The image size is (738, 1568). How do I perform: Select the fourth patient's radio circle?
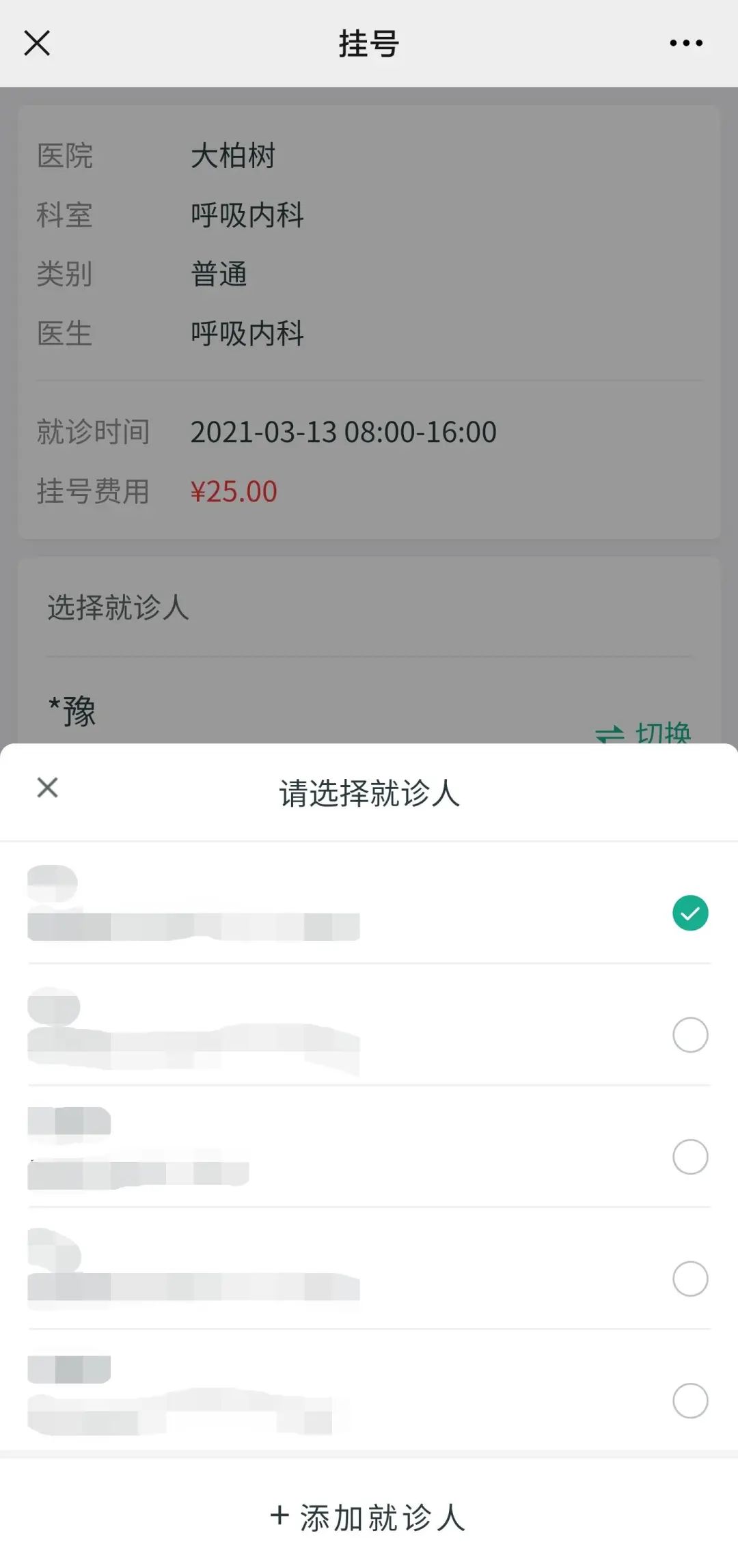[691, 1279]
